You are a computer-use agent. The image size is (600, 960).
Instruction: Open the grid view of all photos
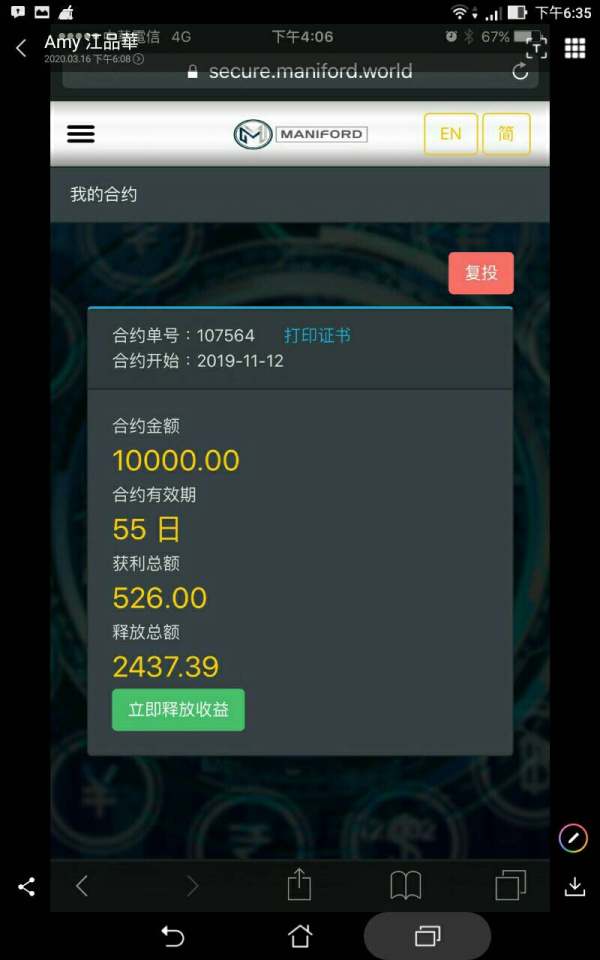click(x=575, y=48)
